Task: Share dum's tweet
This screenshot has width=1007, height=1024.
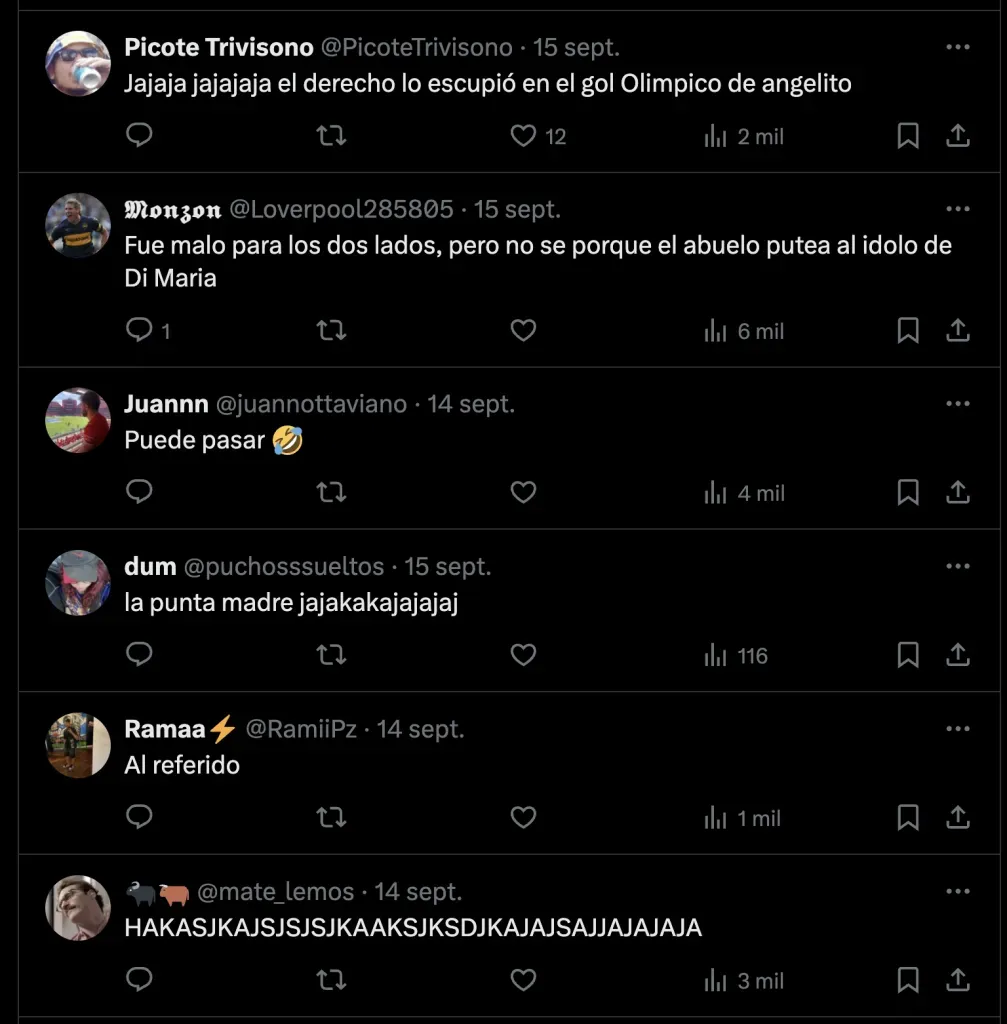Action: [x=957, y=655]
